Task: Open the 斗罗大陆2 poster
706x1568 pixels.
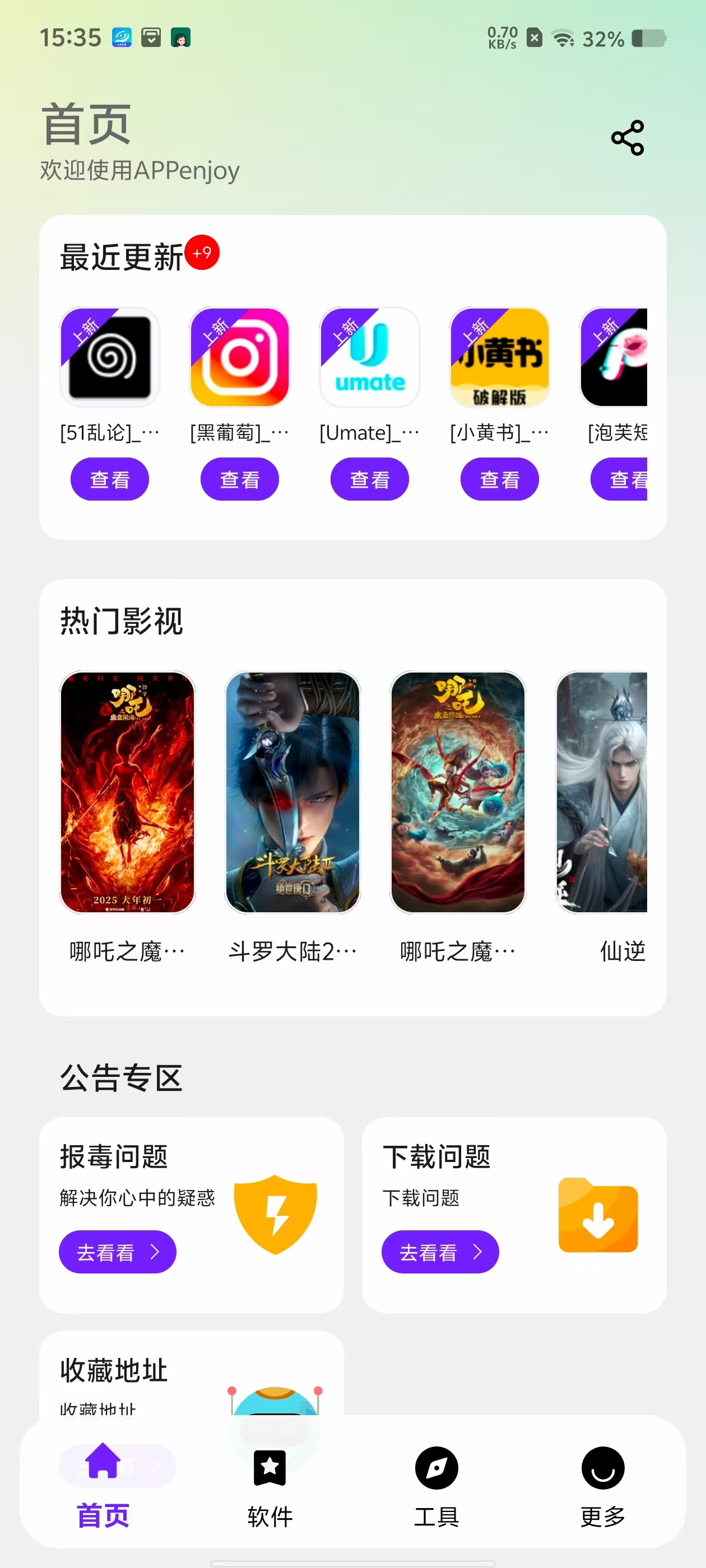Action: [x=292, y=791]
